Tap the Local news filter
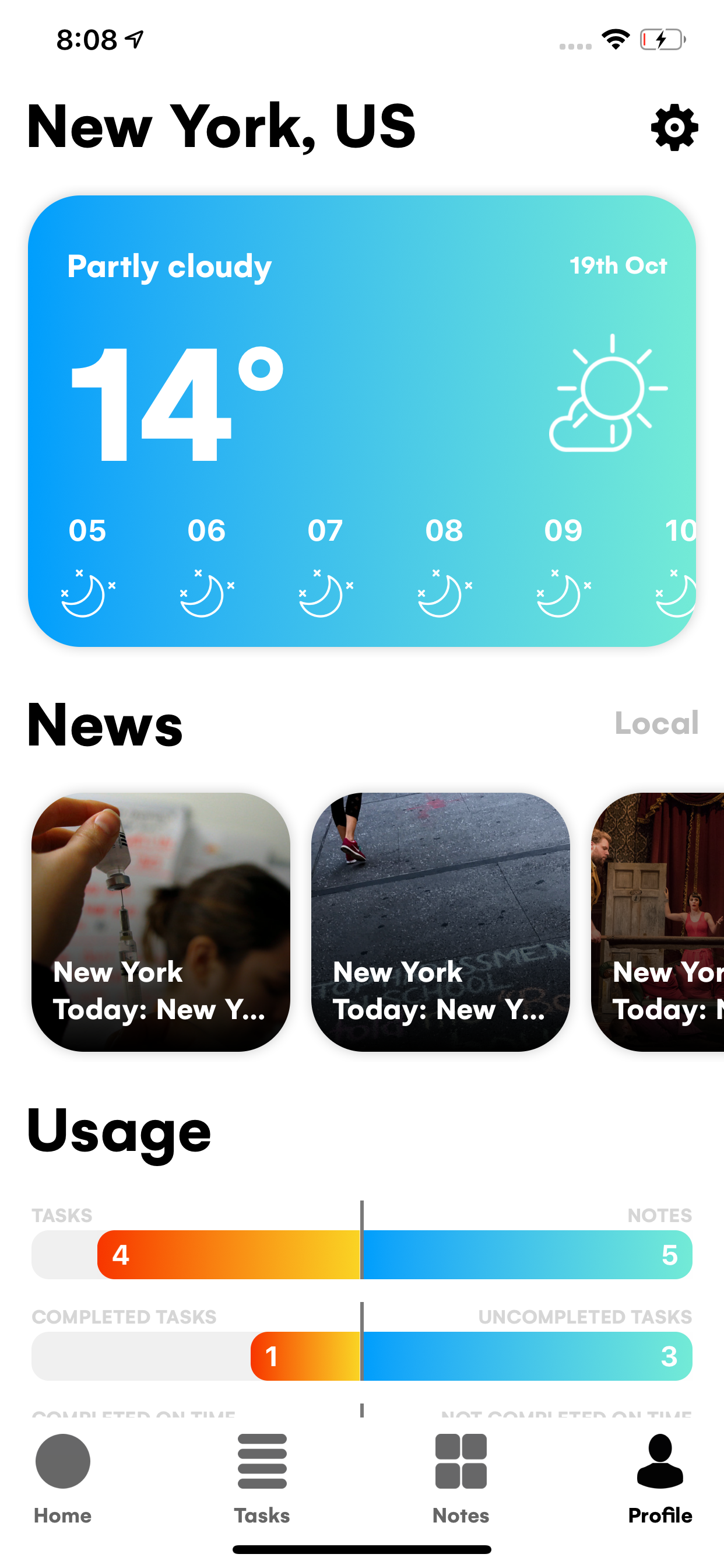Viewport: 724px width, 1568px height. [656, 723]
